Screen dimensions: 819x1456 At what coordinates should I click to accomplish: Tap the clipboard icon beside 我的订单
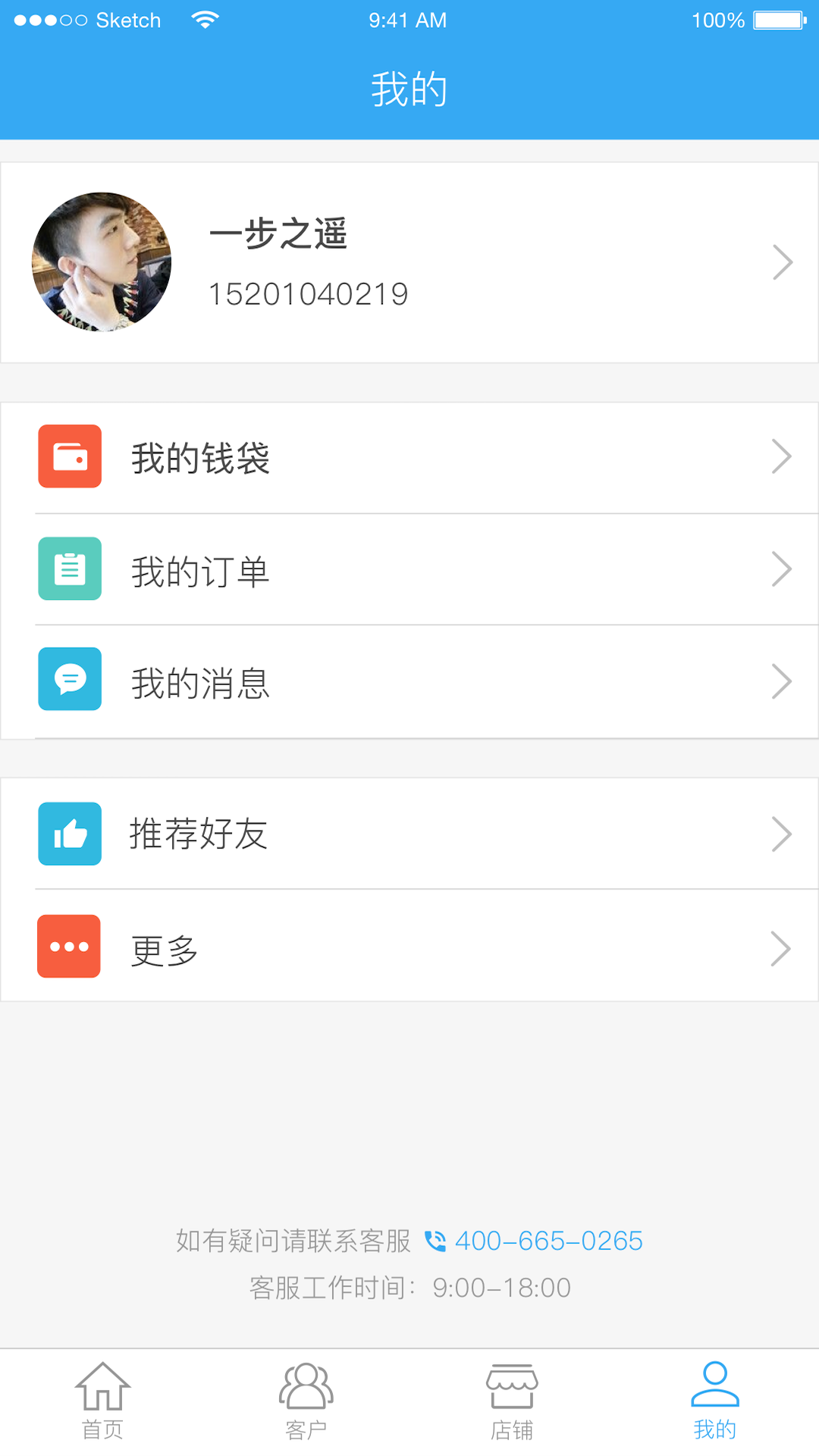click(x=69, y=569)
